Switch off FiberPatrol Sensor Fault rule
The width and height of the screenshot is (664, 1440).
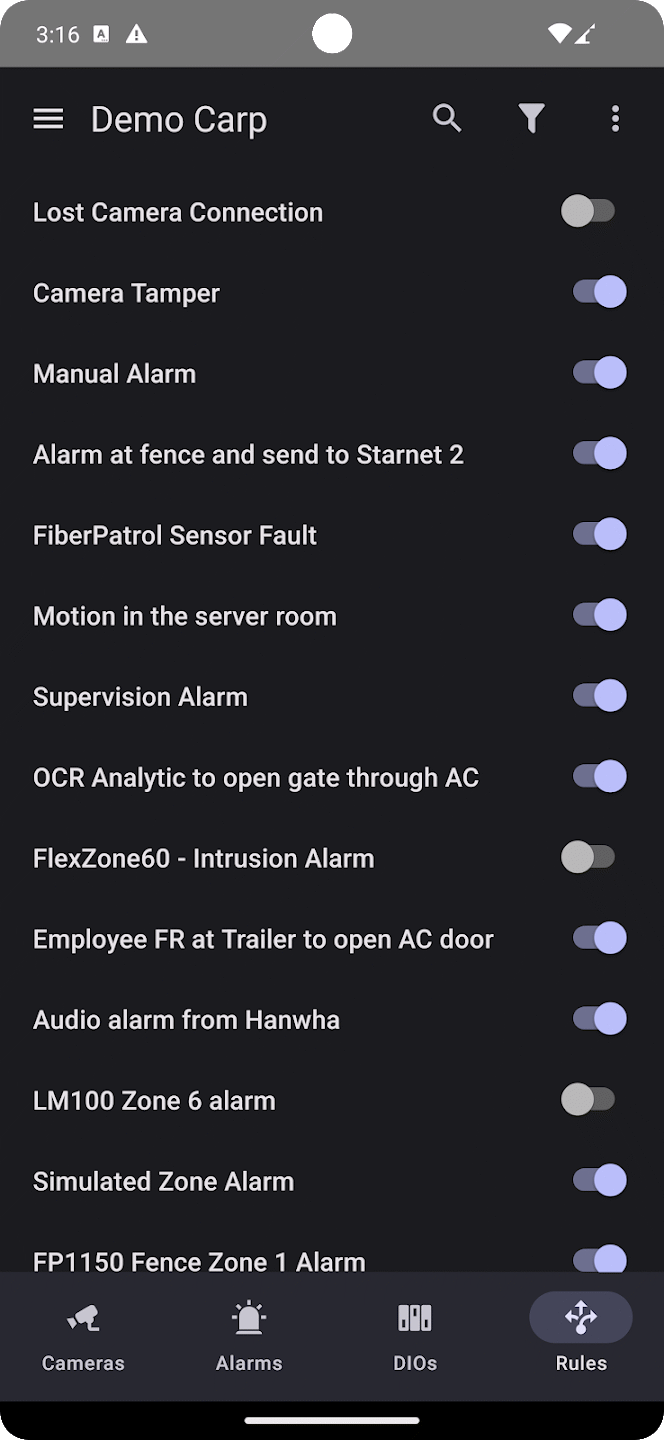pyautogui.click(x=599, y=534)
